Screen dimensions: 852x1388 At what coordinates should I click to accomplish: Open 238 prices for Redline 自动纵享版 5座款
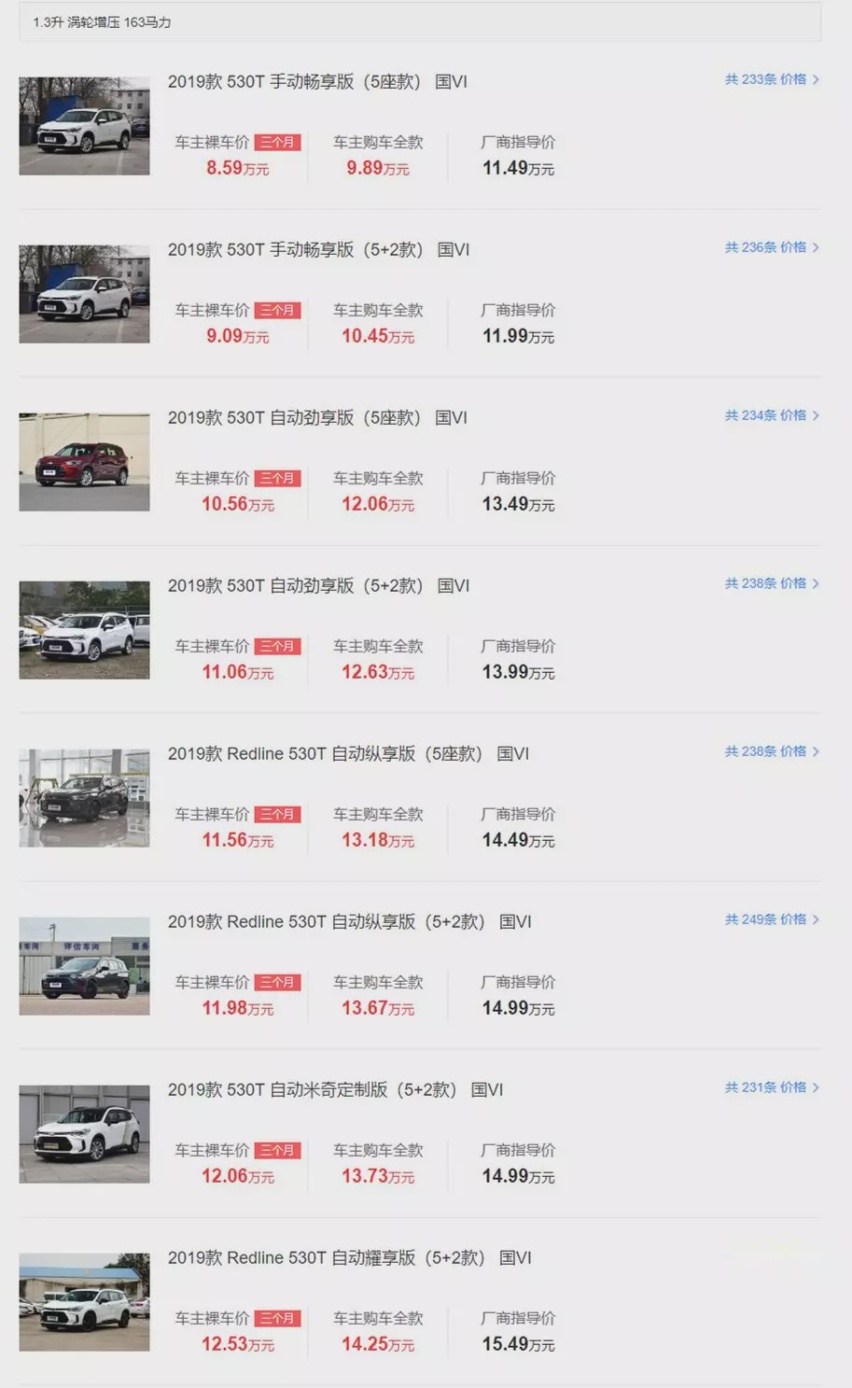click(x=772, y=751)
